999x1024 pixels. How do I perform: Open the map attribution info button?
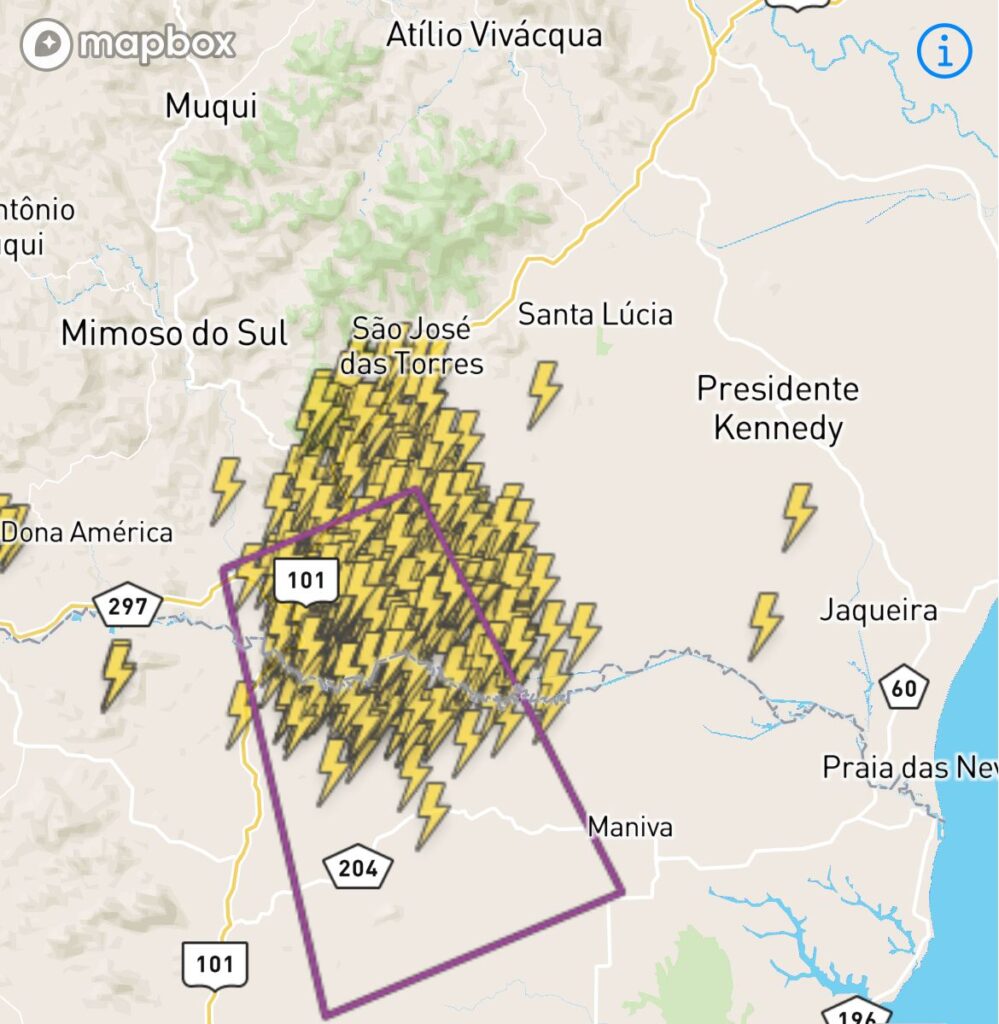coord(944,50)
